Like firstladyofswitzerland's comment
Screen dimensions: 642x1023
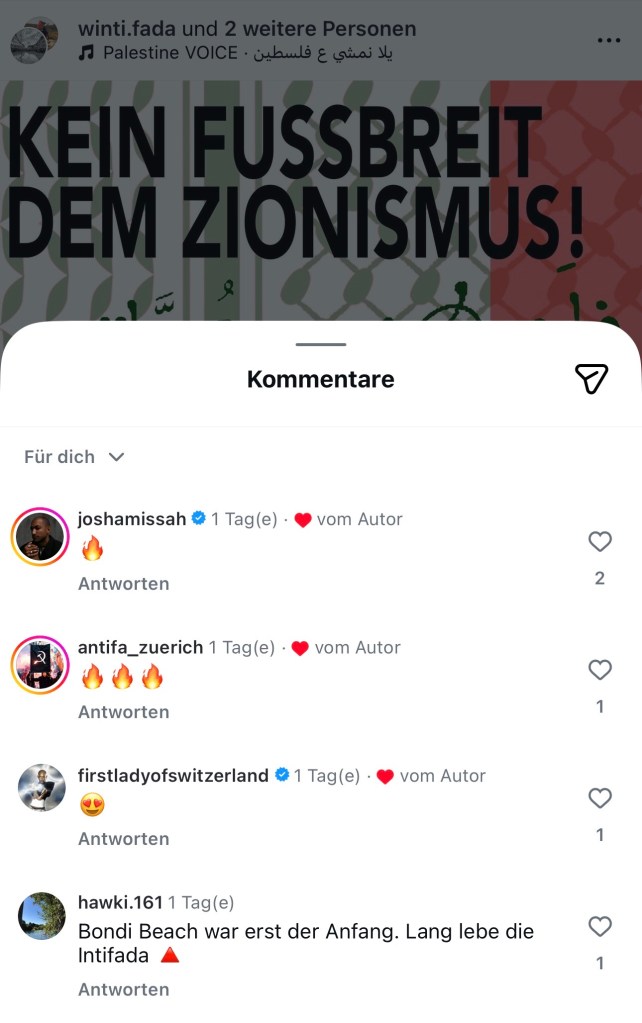(599, 798)
